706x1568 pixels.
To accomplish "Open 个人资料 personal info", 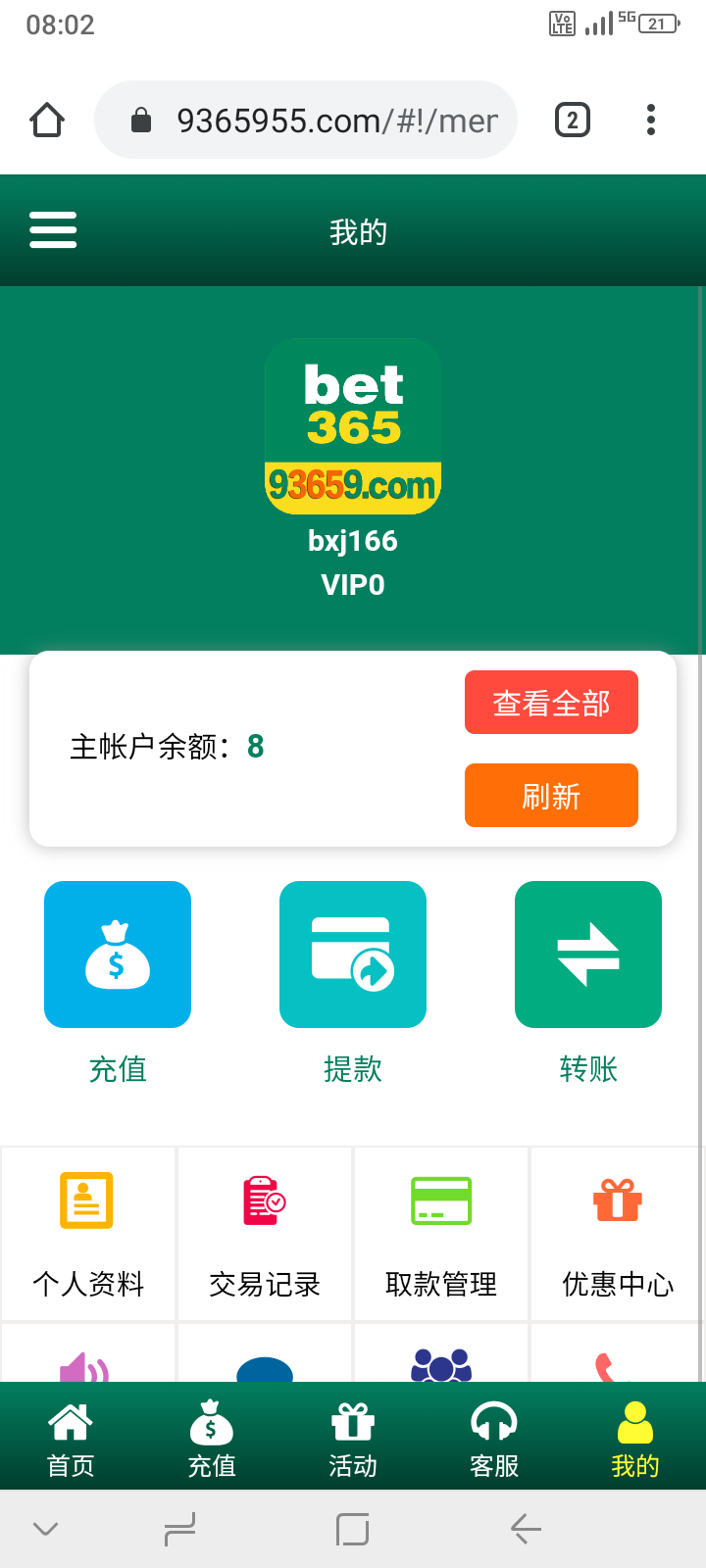I will (x=88, y=1233).
